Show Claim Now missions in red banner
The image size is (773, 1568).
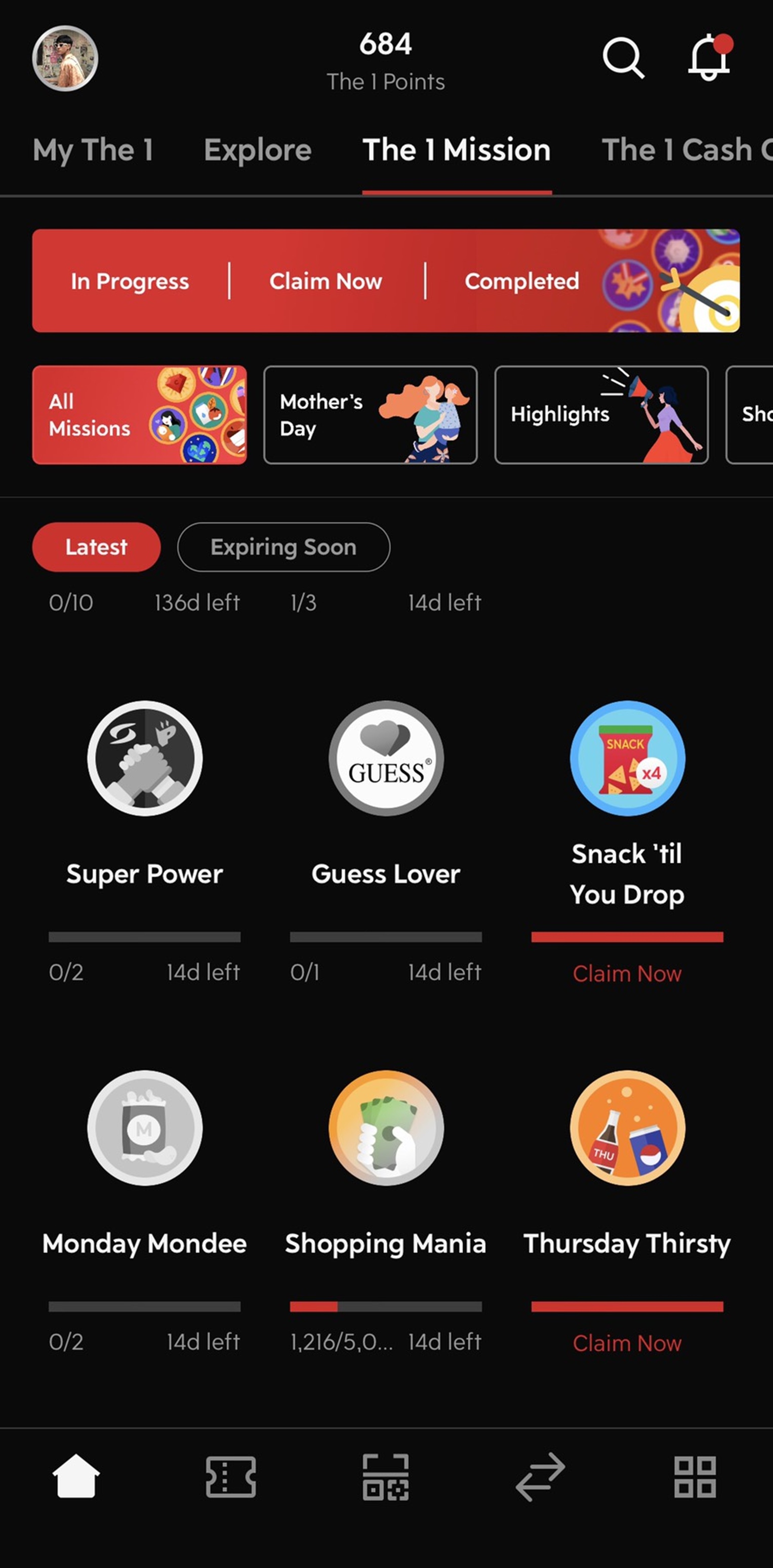click(326, 281)
